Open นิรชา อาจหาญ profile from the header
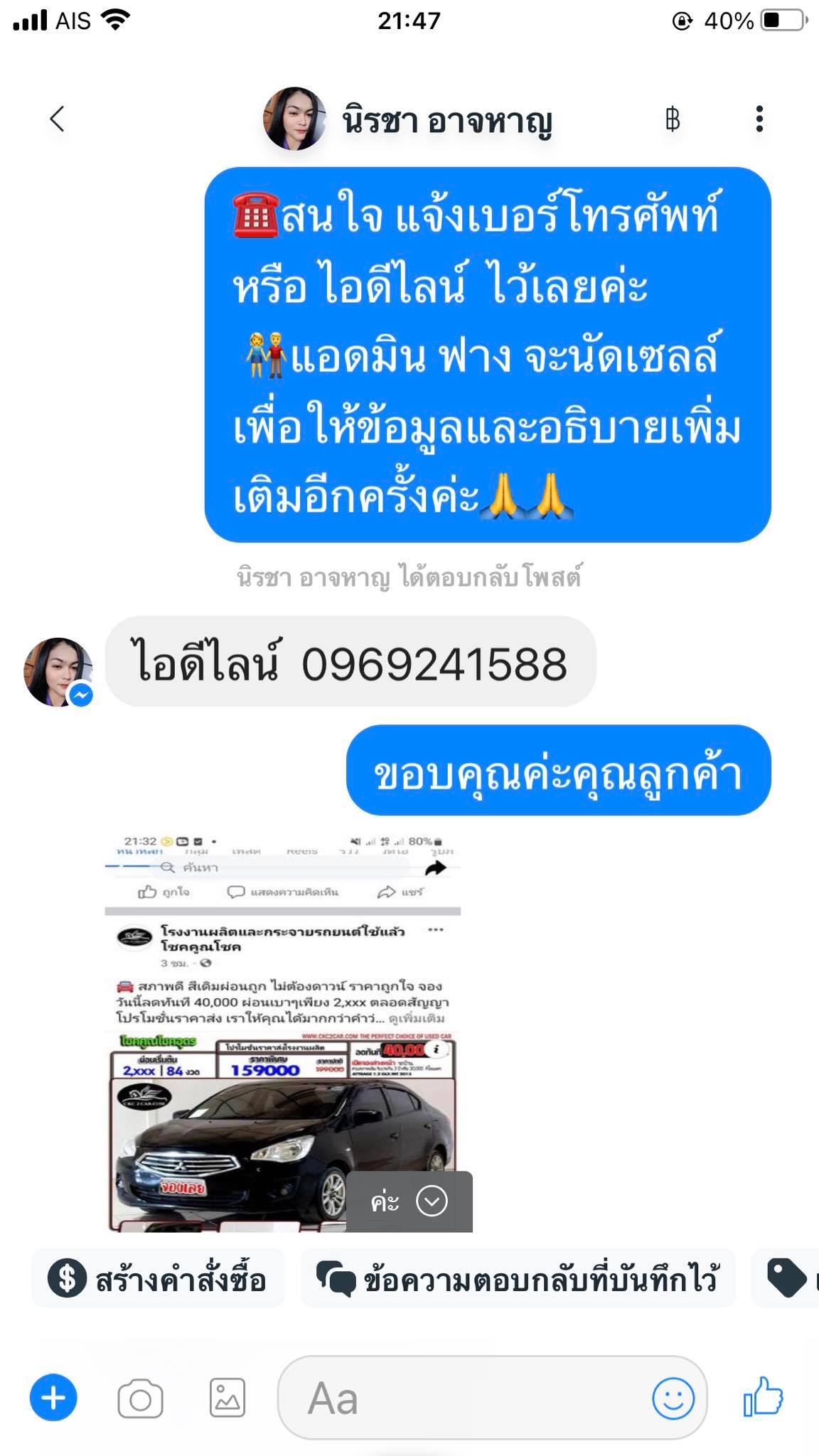The width and height of the screenshot is (819, 1456). [x=408, y=119]
